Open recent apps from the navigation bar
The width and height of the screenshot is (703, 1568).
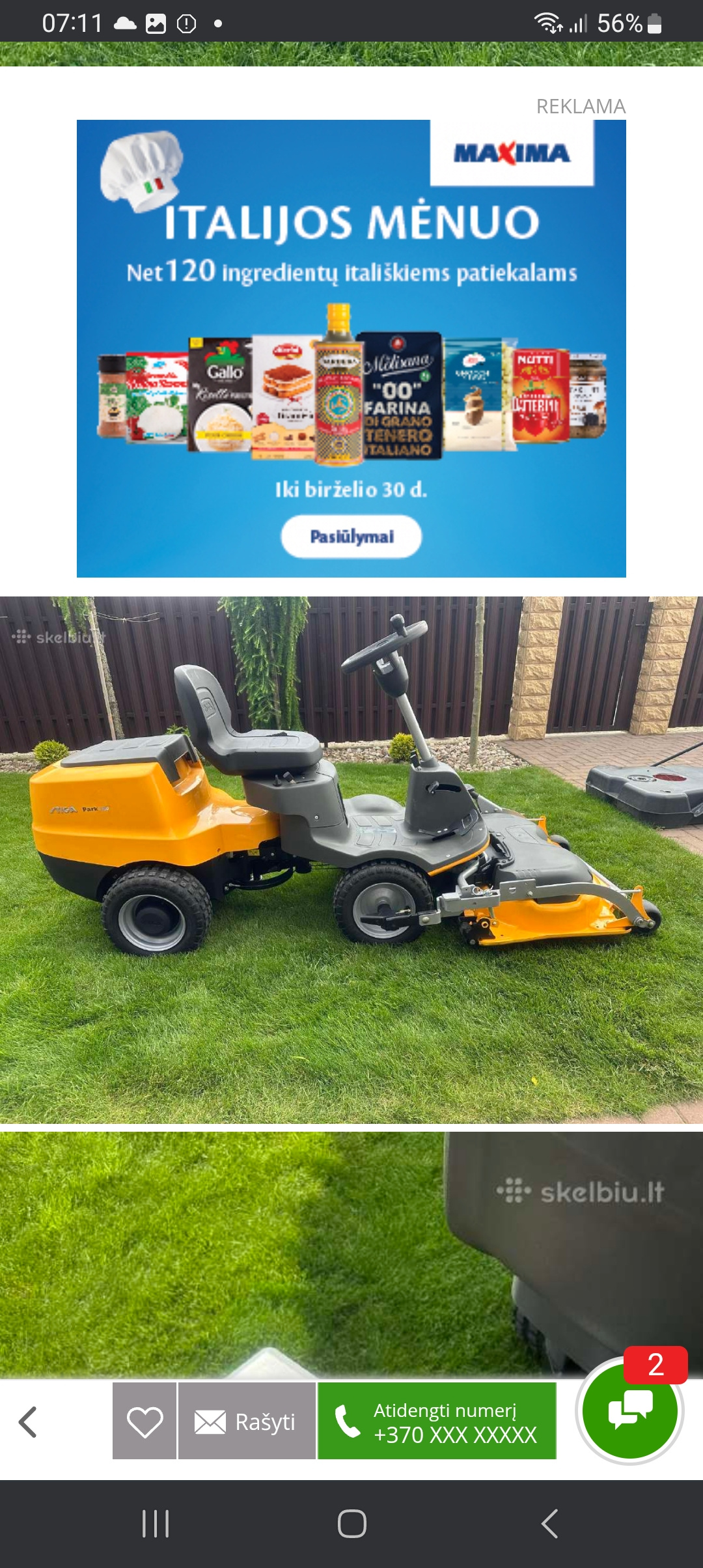(x=156, y=1524)
